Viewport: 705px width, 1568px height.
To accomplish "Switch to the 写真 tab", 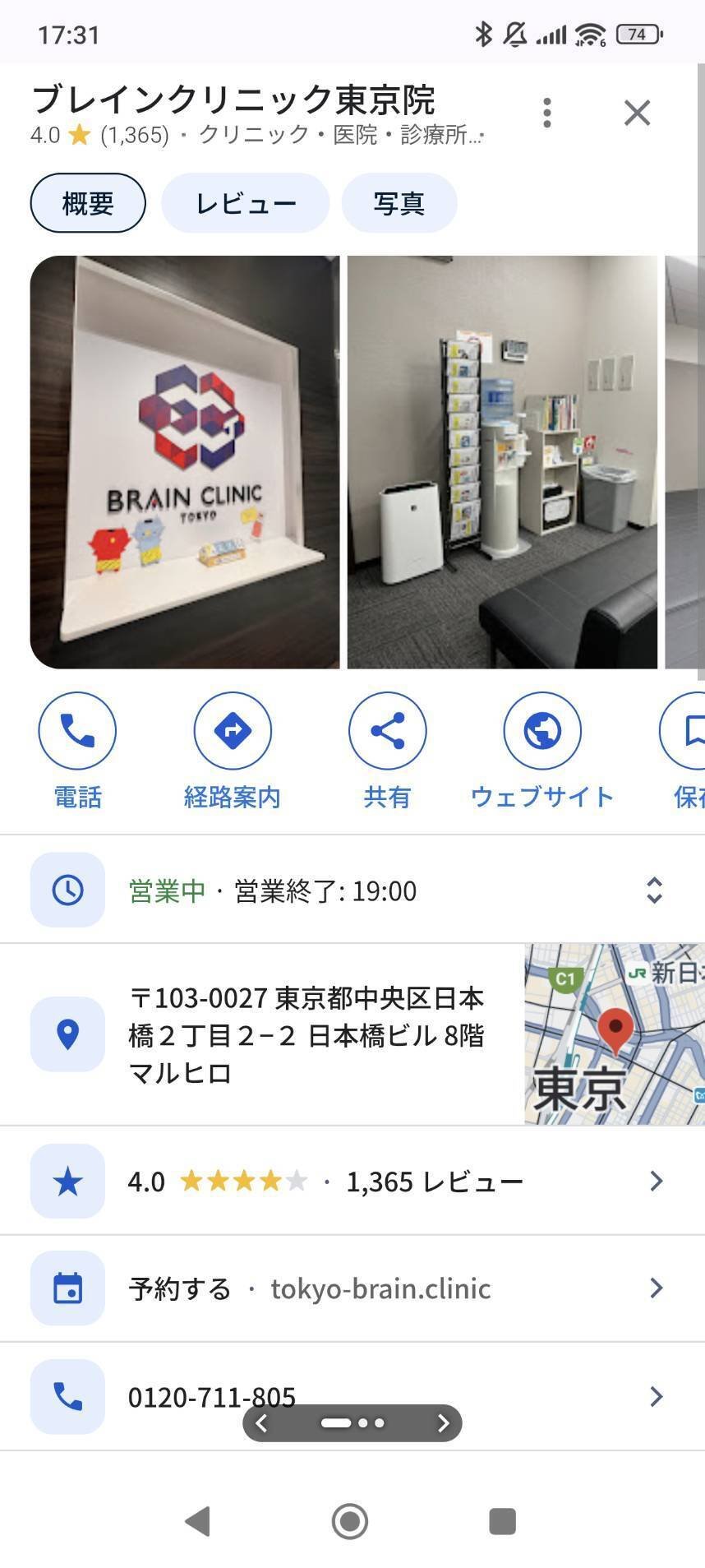I will (x=400, y=202).
